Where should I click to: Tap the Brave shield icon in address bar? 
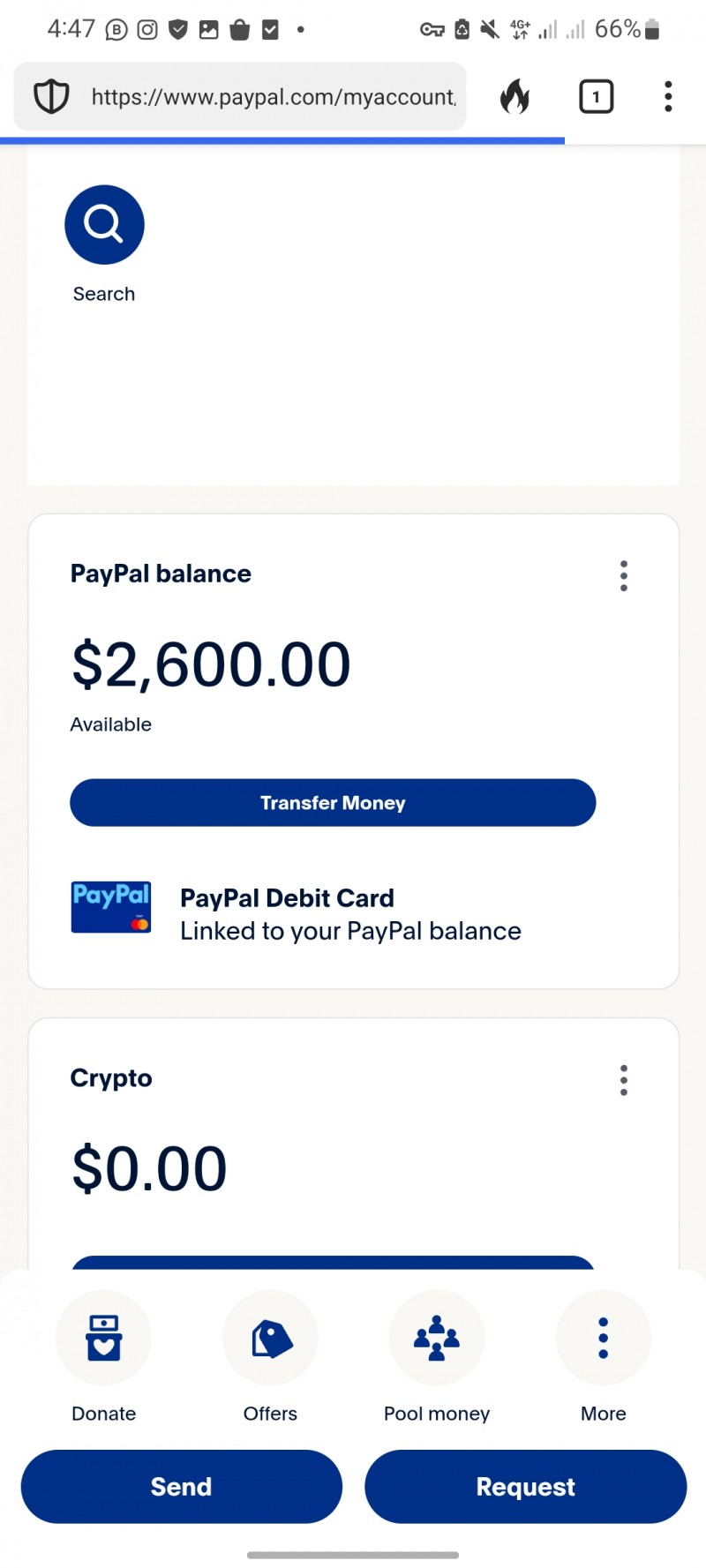(50, 96)
